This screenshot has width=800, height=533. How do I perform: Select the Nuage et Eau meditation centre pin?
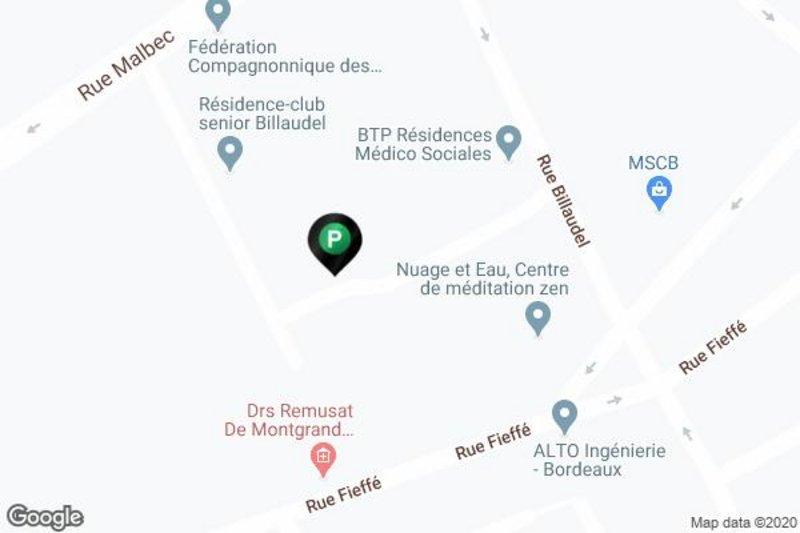(538, 318)
